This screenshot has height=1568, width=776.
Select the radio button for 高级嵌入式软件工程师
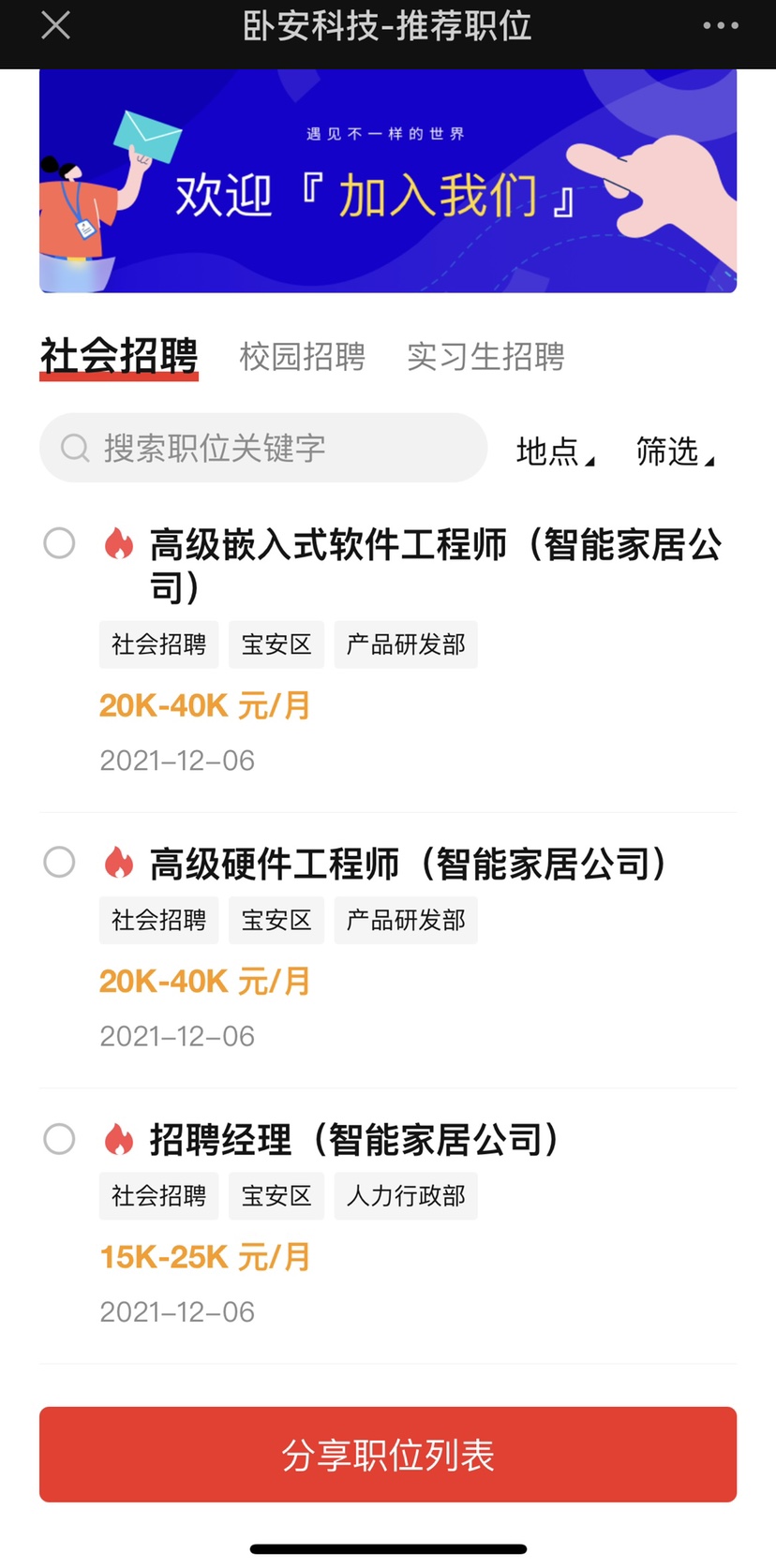tap(59, 543)
